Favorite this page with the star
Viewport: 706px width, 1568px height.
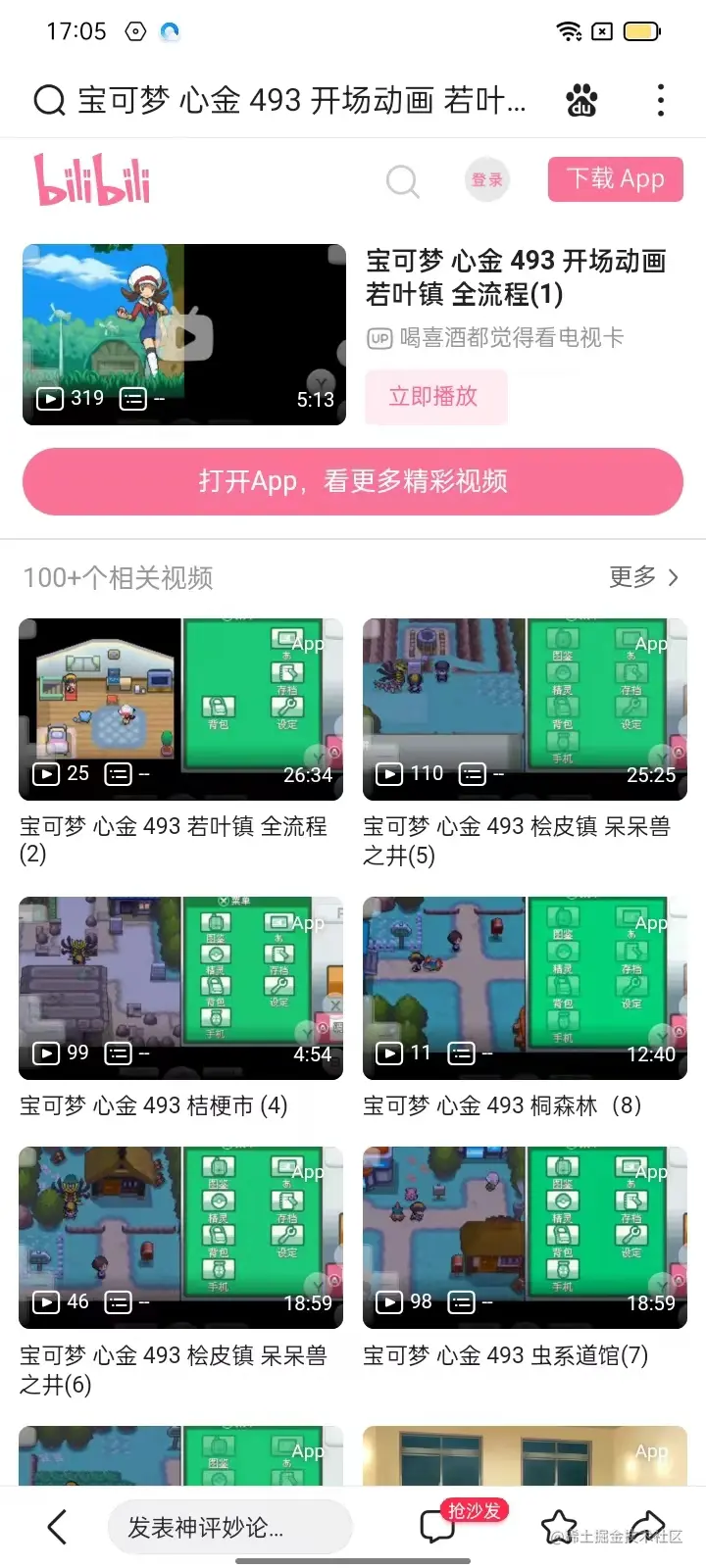tap(559, 1526)
